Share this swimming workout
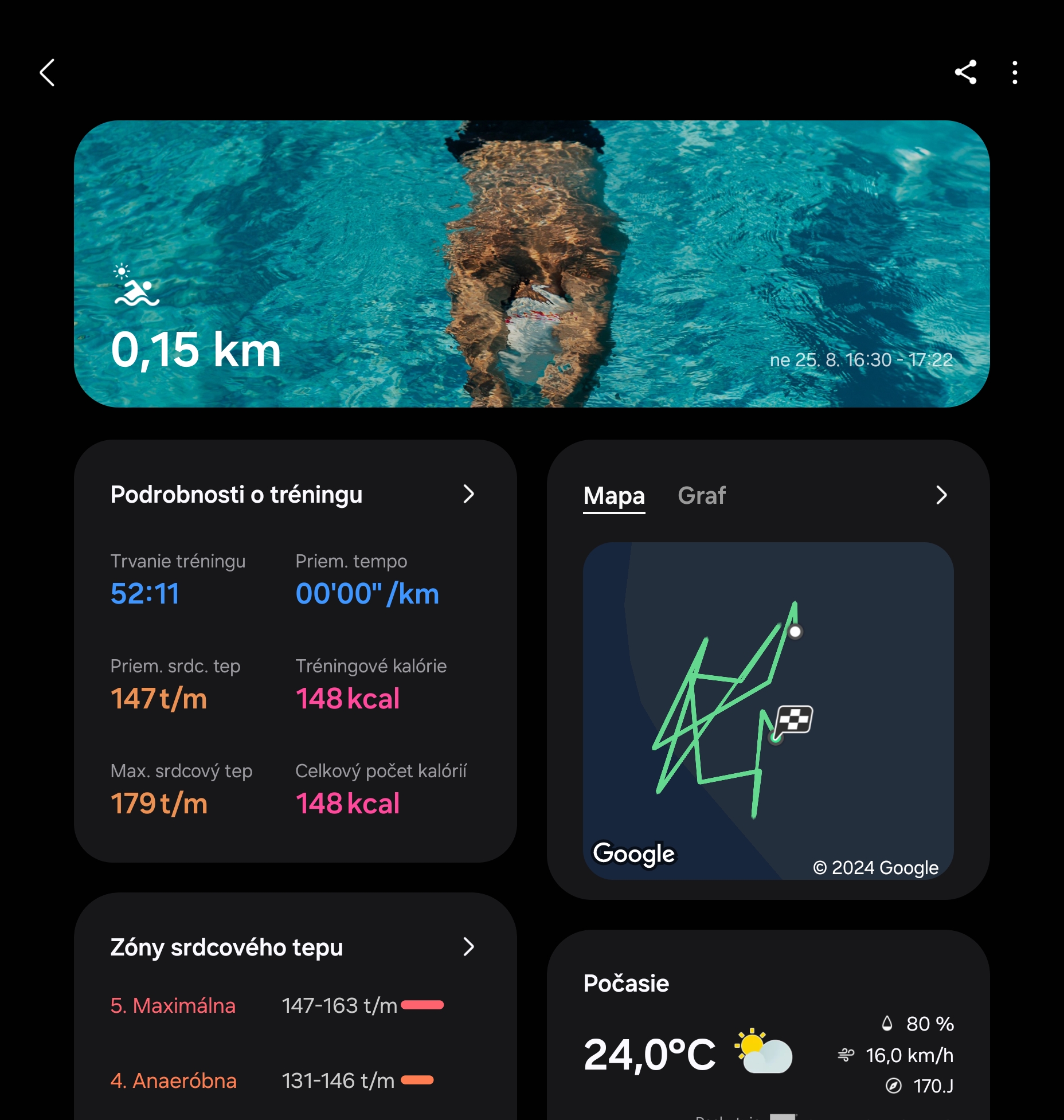Viewport: 1064px width, 1120px height. (965, 73)
